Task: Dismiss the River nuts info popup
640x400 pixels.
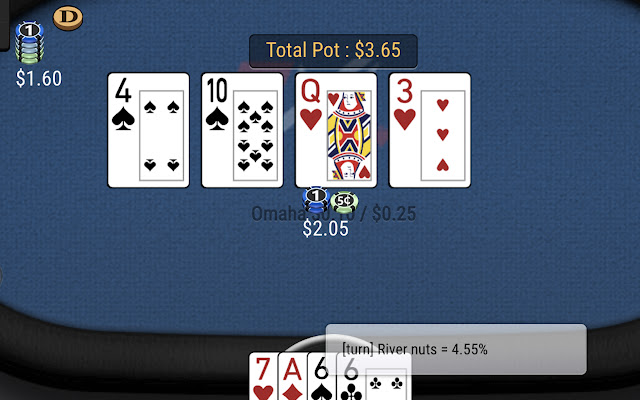Action: [456, 351]
